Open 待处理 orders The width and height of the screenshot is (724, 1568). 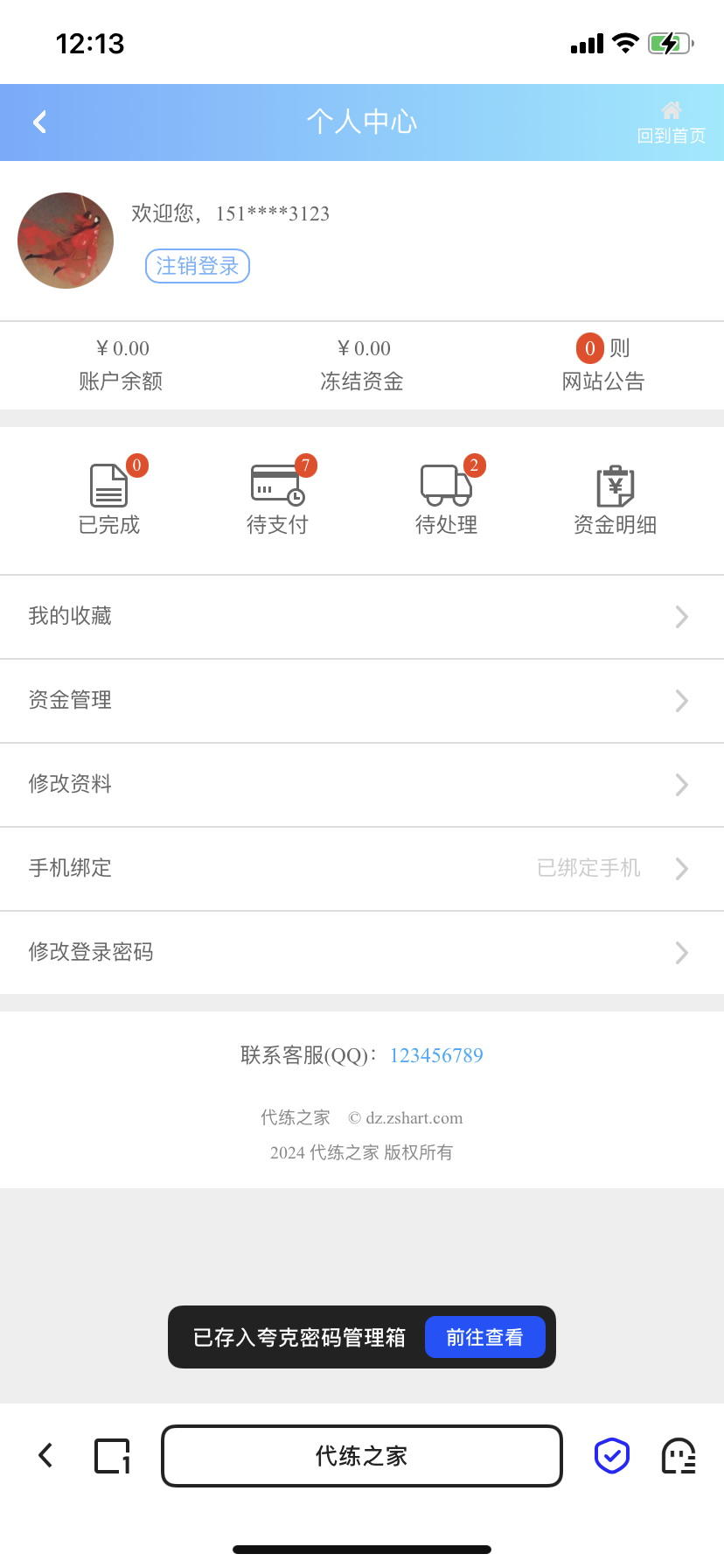coord(447,495)
